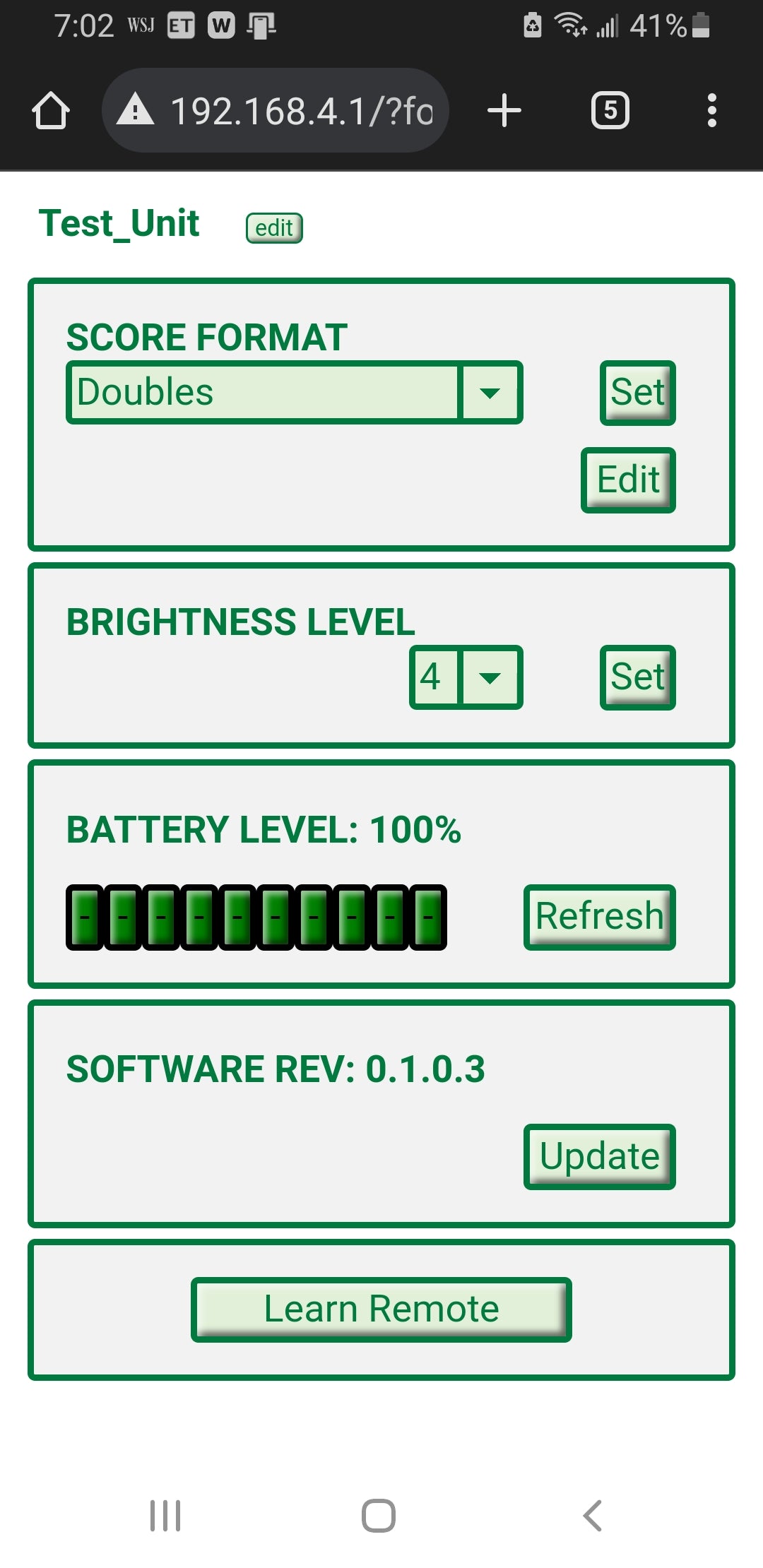Image resolution: width=763 pixels, height=1568 pixels.
Task: Open a new browser tab
Action: pyautogui.click(x=504, y=111)
